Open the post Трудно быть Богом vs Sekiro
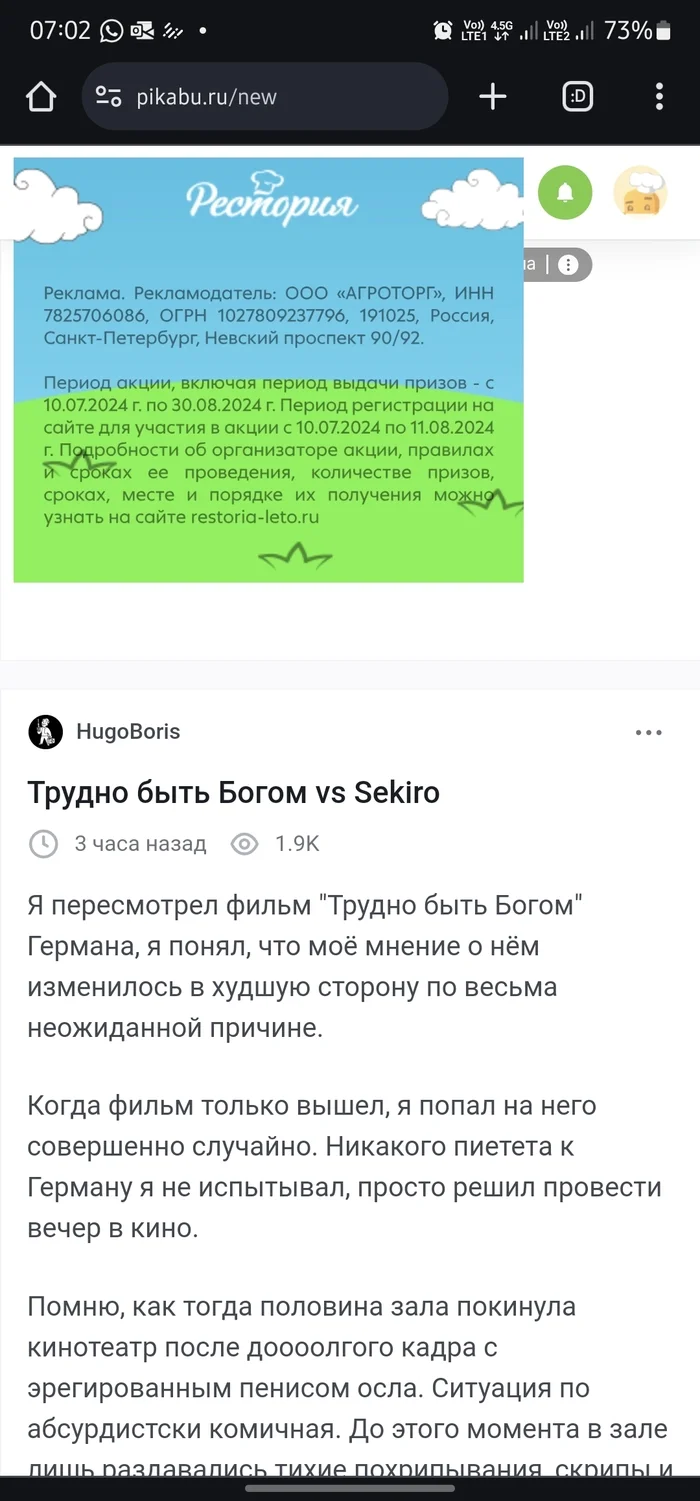The width and height of the screenshot is (700, 1501). pos(233,793)
